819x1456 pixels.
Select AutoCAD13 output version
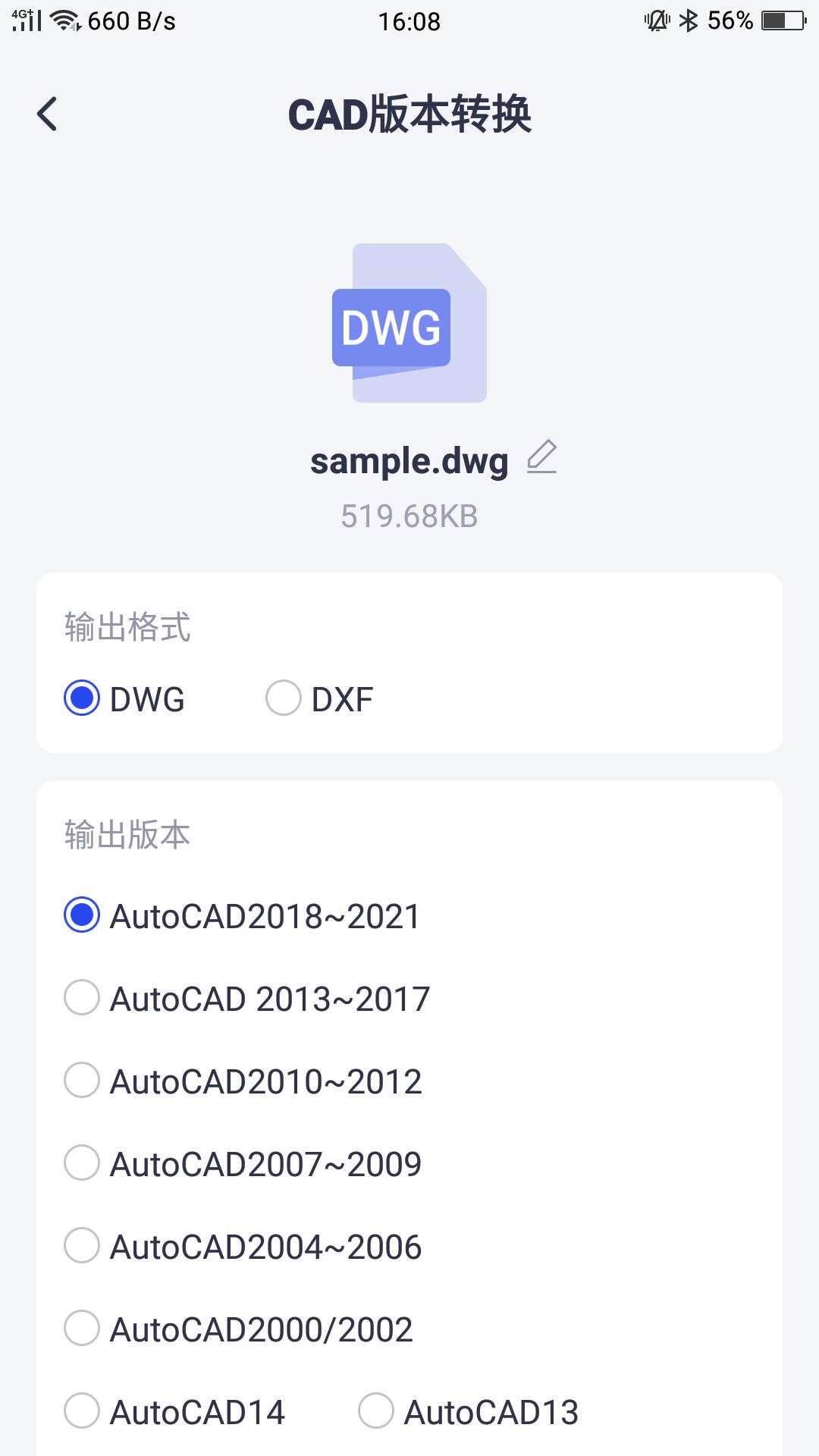(x=377, y=1411)
